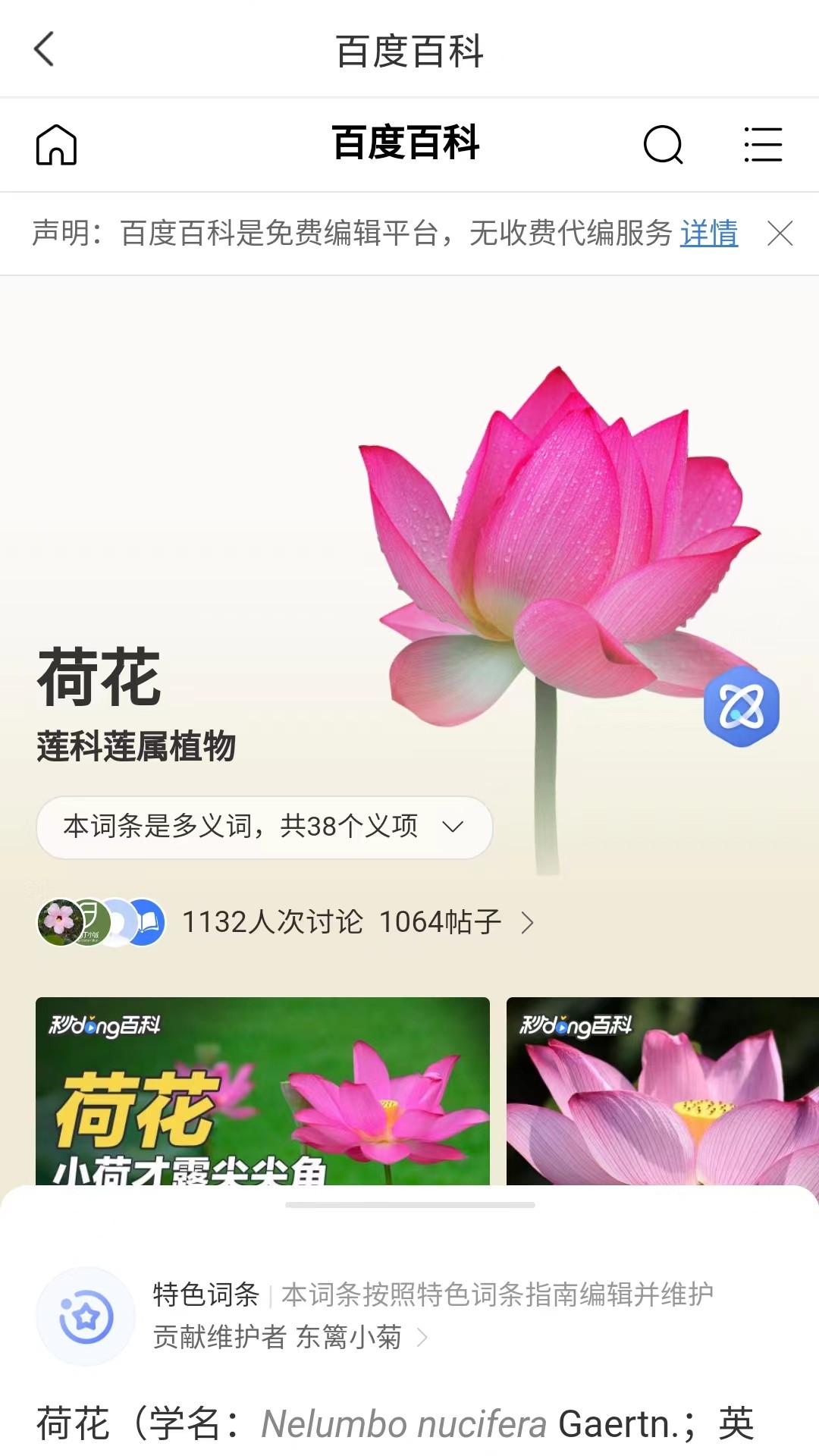Tap the blue floating AI assistant button
This screenshot has height=1456, width=819.
coord(741,707)
